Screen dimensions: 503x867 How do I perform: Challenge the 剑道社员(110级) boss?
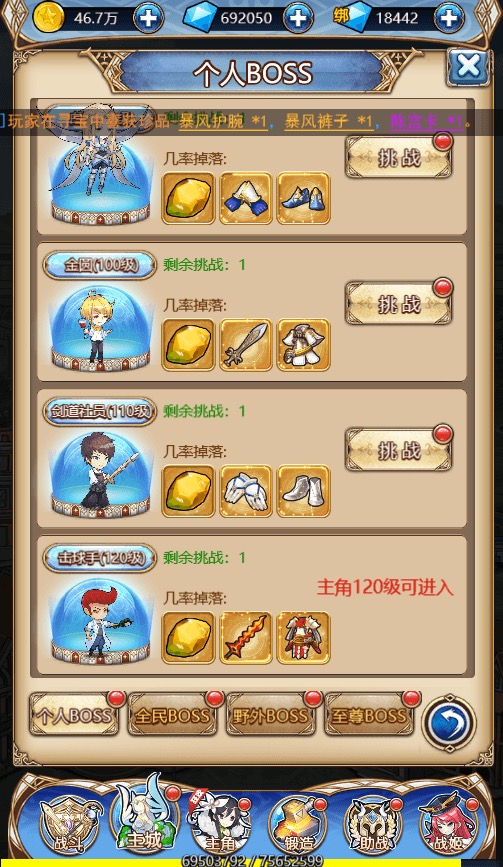(399, 450)
